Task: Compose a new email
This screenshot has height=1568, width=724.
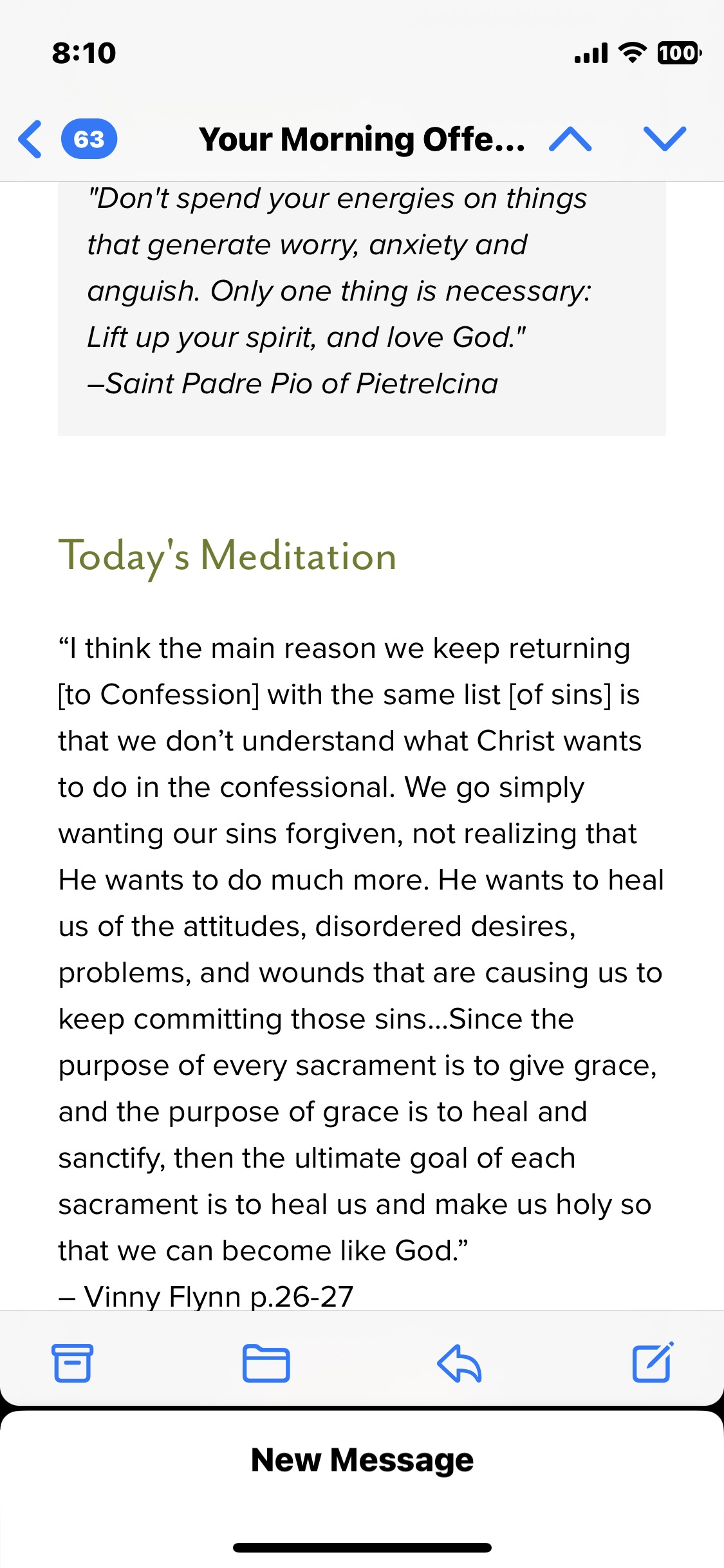Action: tap(653, 1363)
